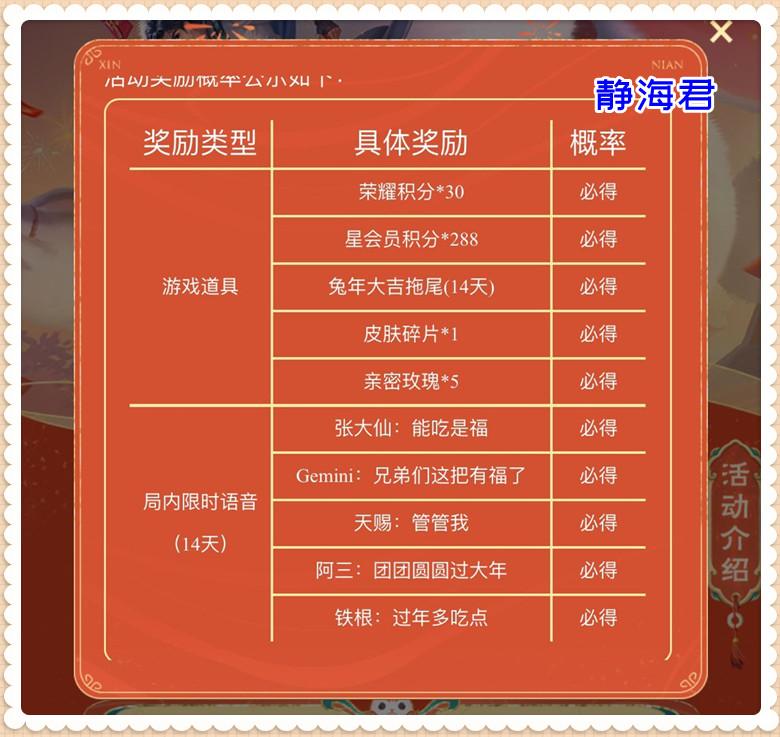Open the 活动介绍 side tab

(735, 523)
